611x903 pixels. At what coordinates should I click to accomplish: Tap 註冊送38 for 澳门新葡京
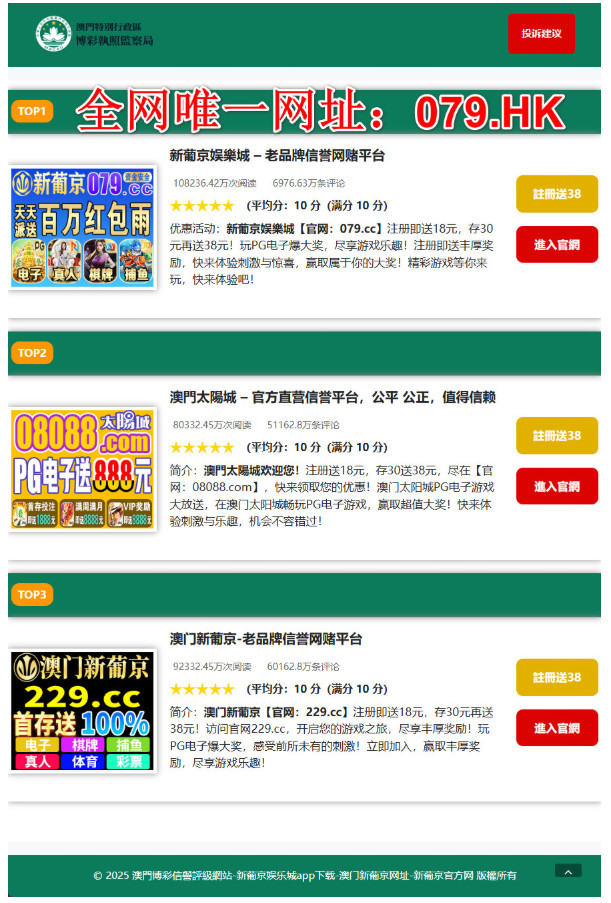557,678
